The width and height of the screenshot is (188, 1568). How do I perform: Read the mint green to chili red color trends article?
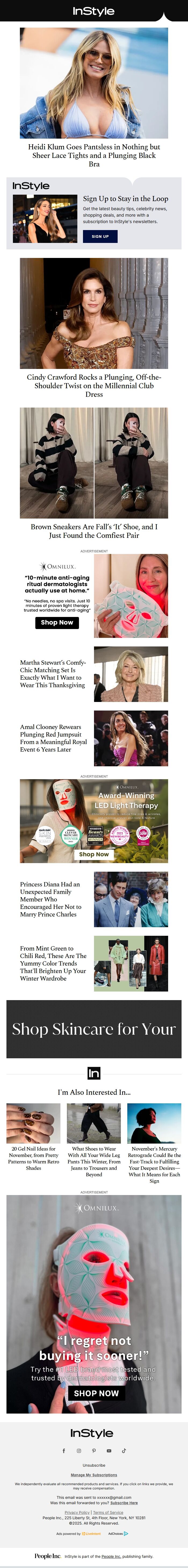pyautogui.click(x=53, y=963)
